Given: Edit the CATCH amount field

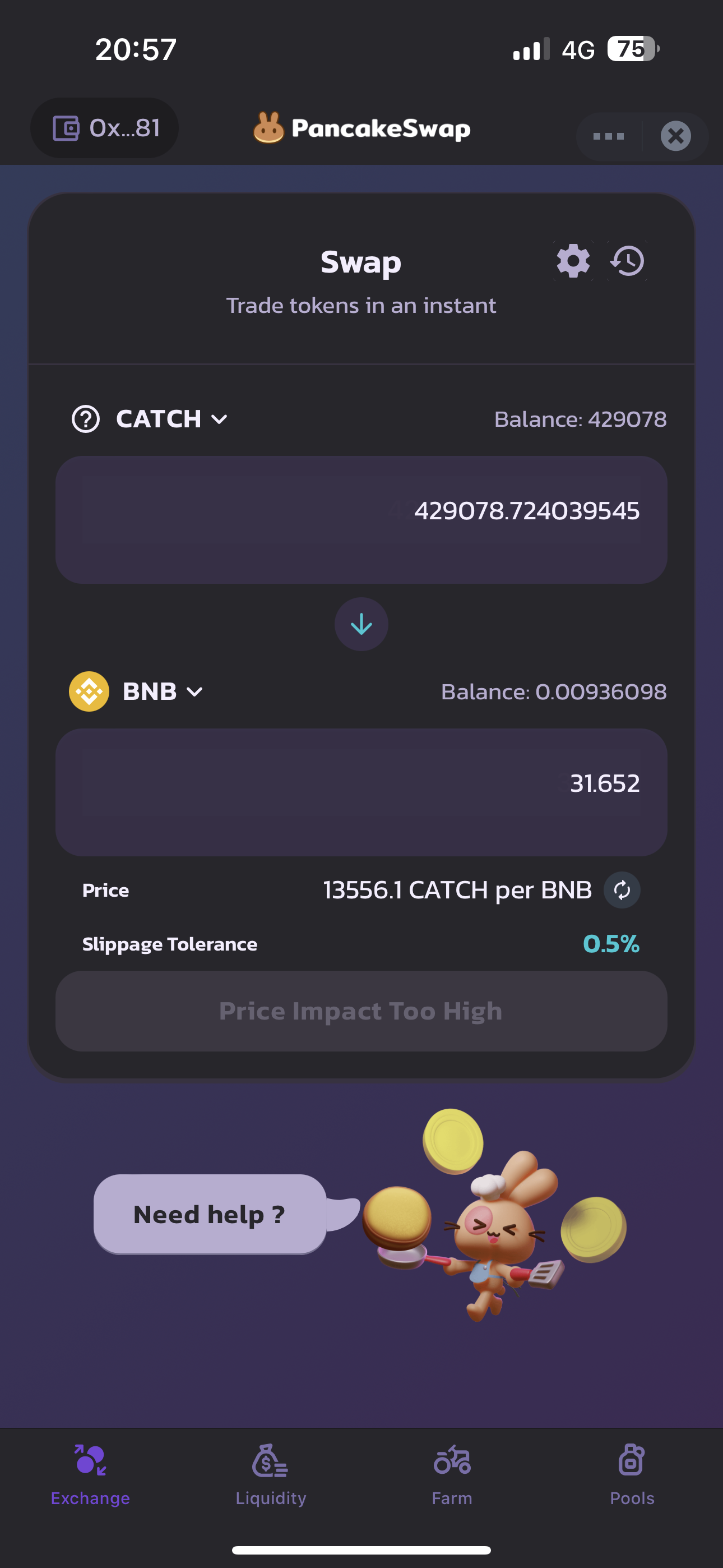Looking at the screenshot, I should point(361,511).
